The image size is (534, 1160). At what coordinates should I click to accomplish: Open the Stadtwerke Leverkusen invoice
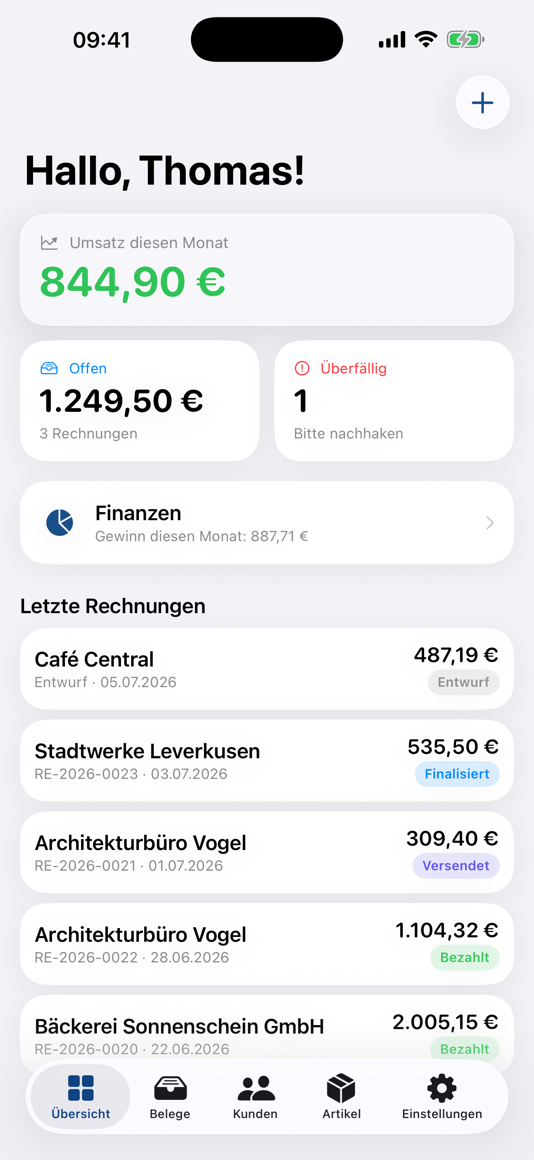[267, 761]
